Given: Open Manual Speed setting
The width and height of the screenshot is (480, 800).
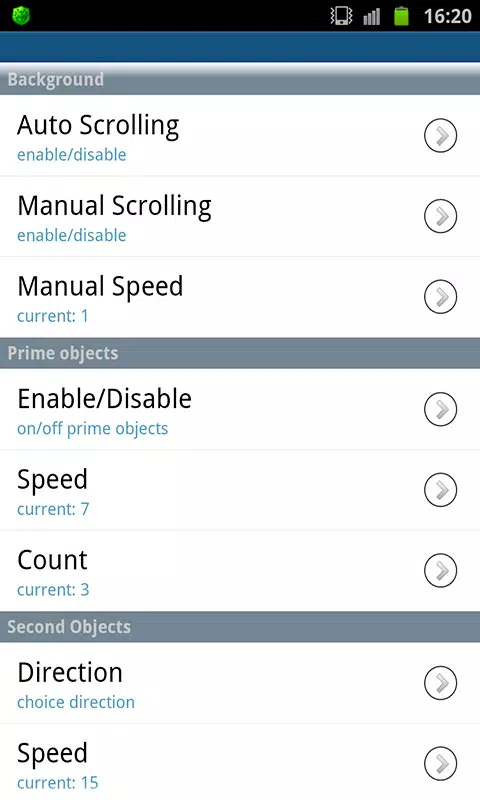Looking at the screenshot, I should coord(240,297).
